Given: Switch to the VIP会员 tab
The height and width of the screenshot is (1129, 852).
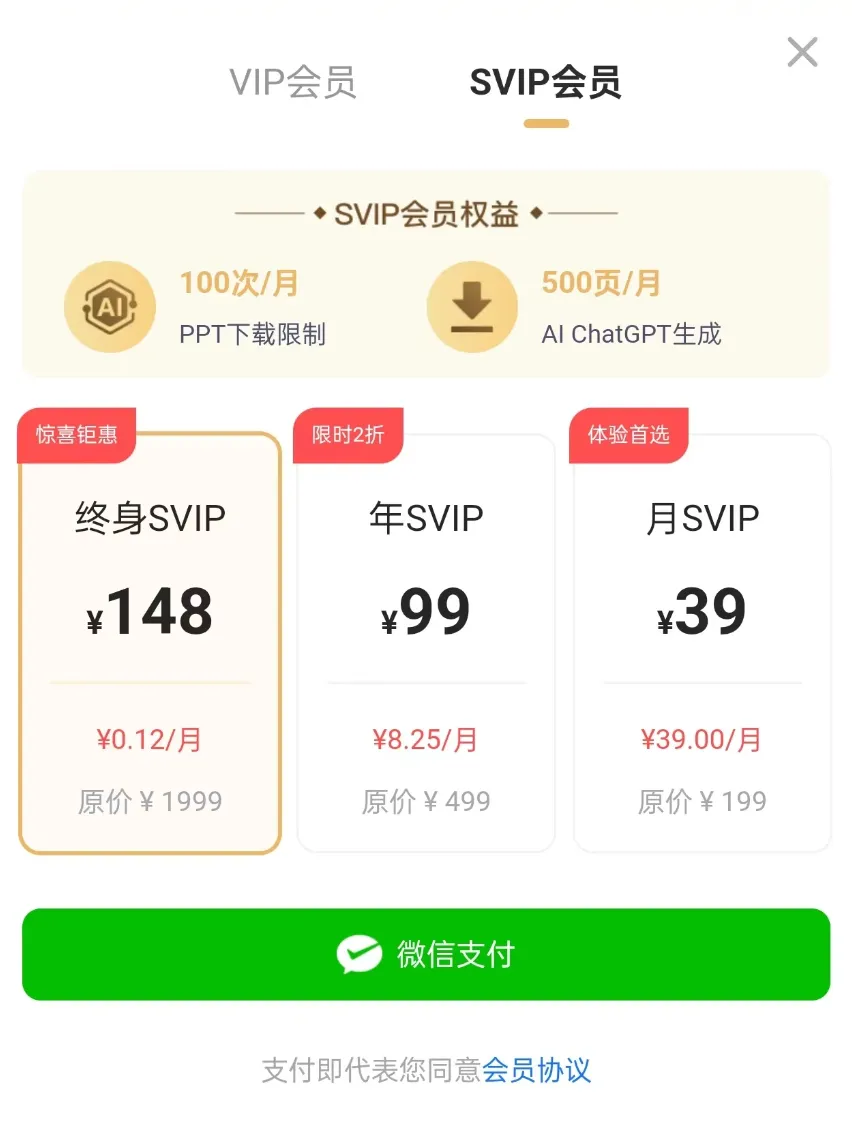Looking at the screenshot, I should coord(292,83).
